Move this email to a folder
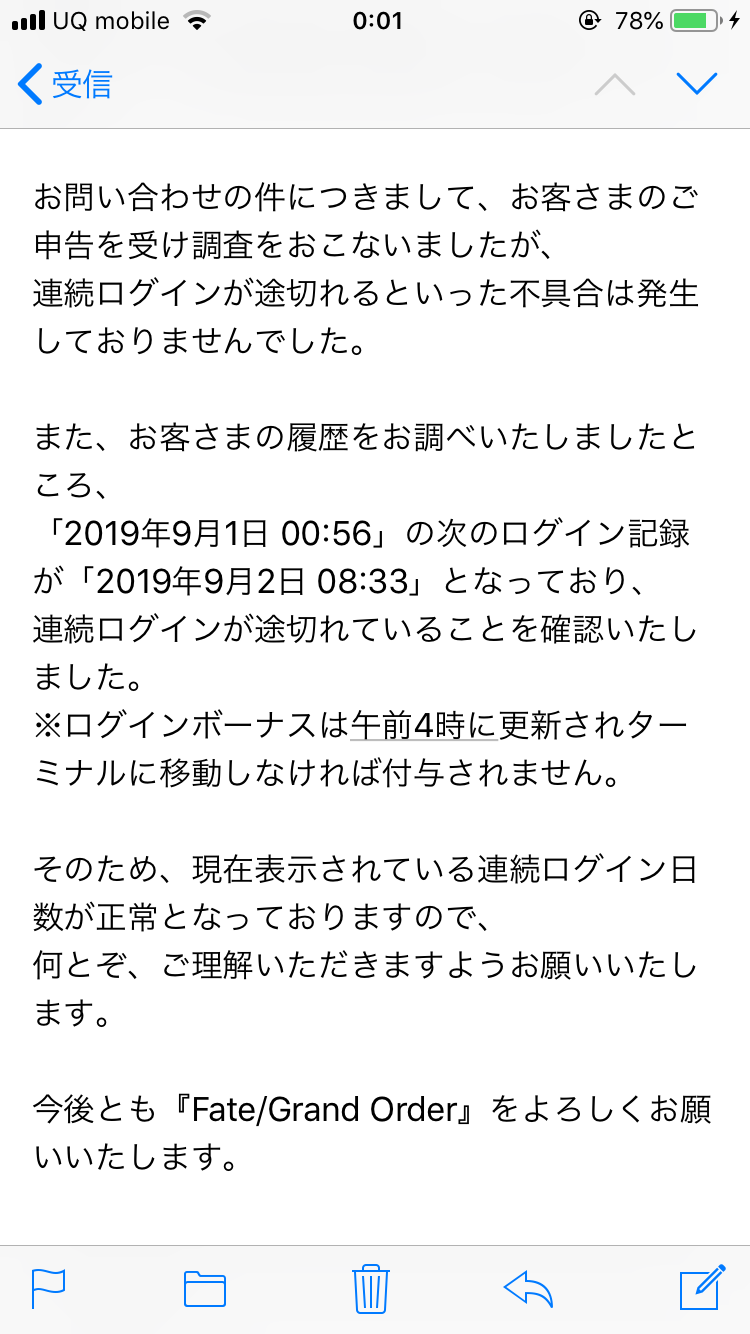Screen dimensions: 750x1334 205,1288
